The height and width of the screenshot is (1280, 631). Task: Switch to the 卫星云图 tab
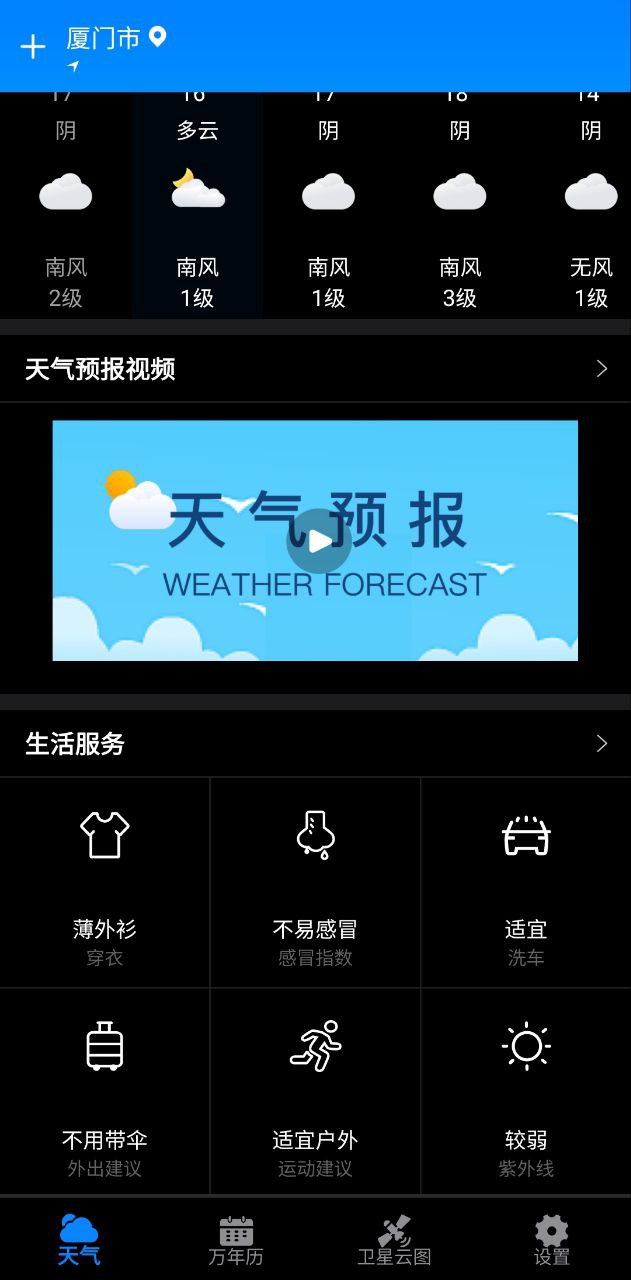coord(394,1240)
